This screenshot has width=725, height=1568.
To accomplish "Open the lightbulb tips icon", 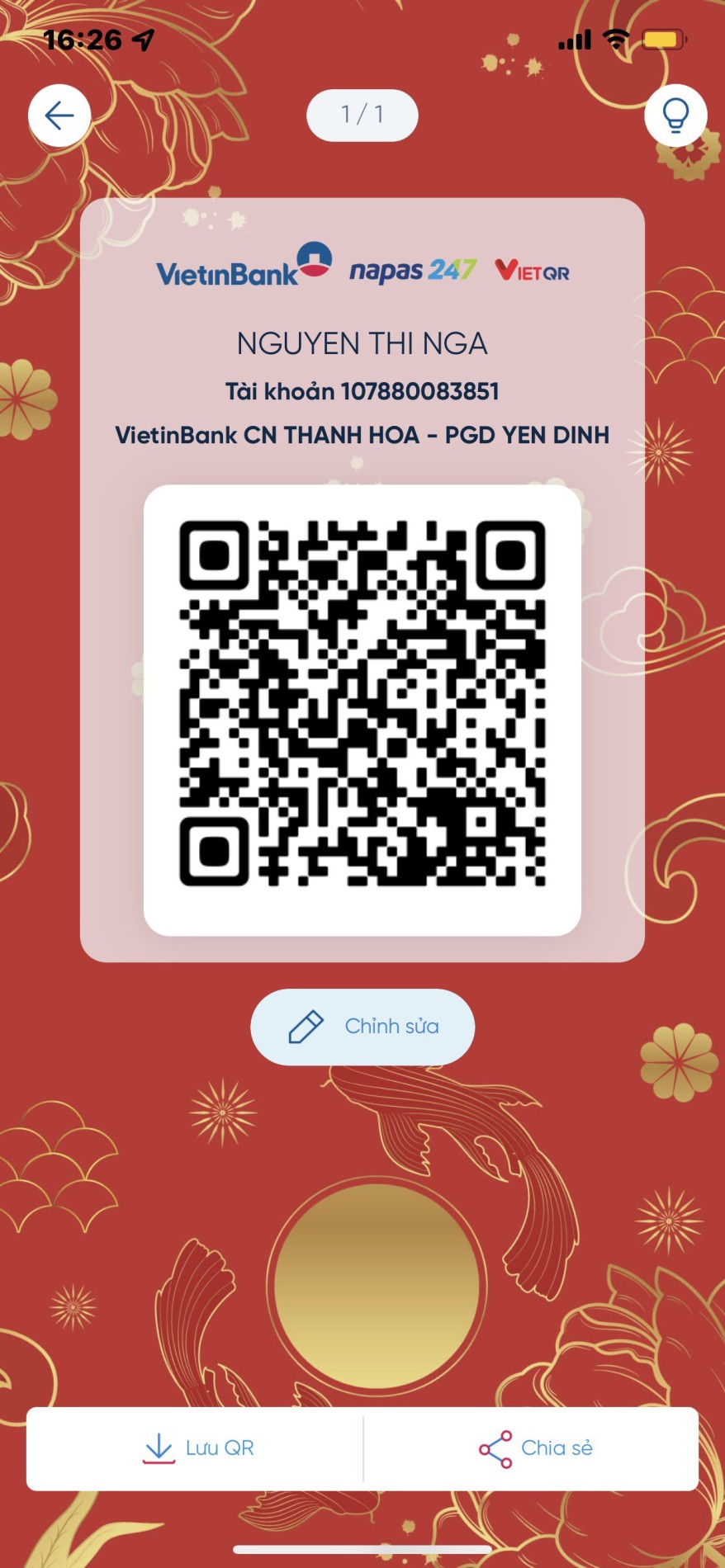I will [x=675, y=116].
